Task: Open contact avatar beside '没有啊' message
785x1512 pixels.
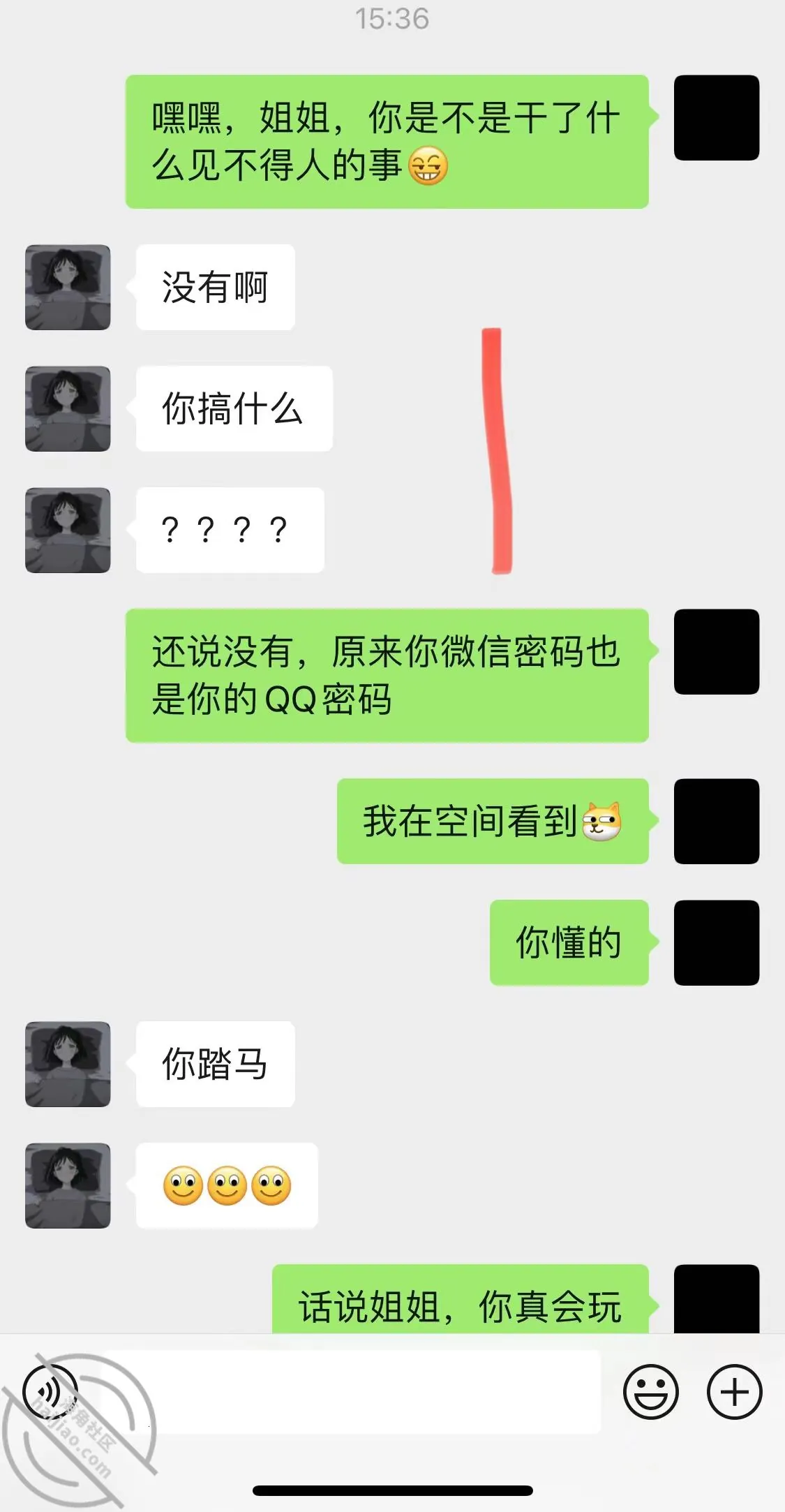Action: point(68,287)
